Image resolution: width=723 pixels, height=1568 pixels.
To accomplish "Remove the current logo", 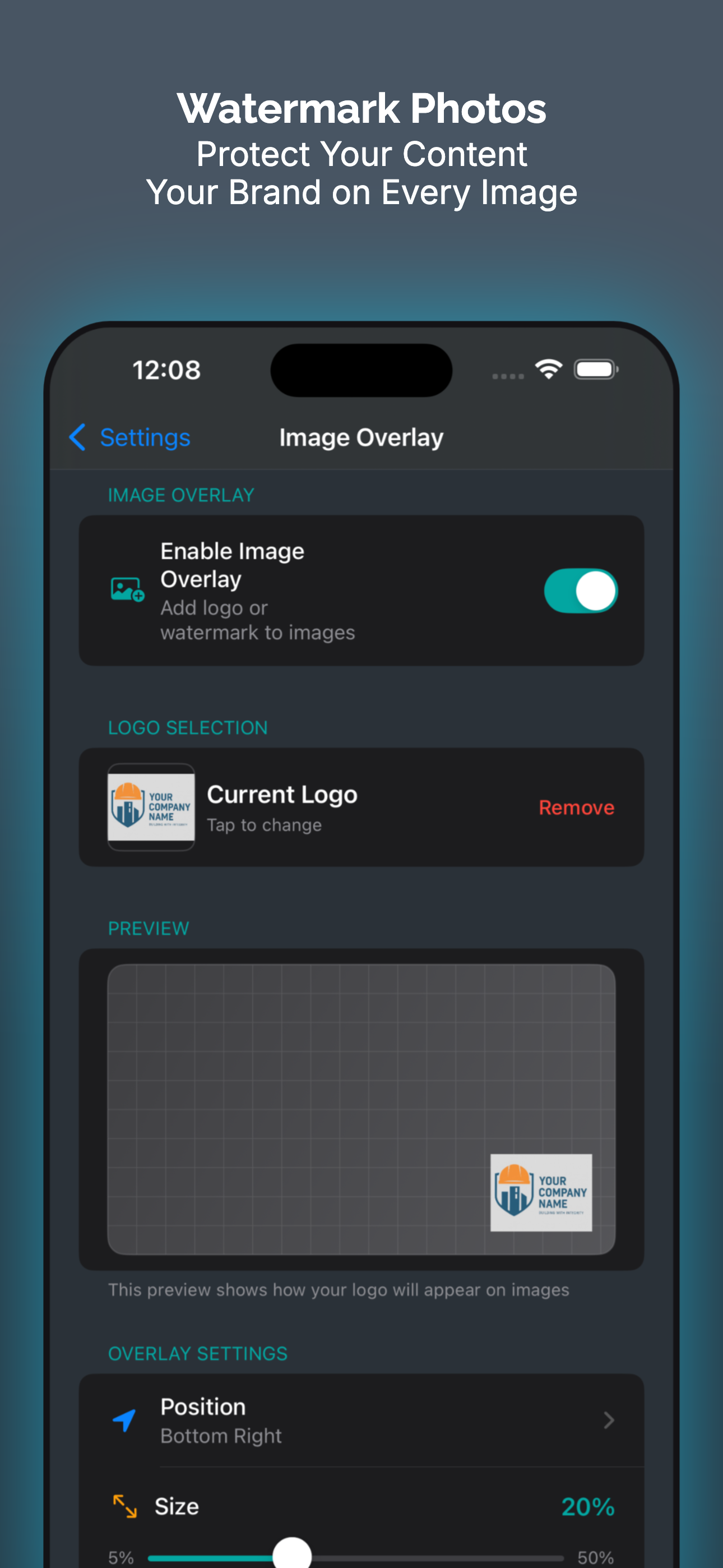I will click(x=576, y=807).
